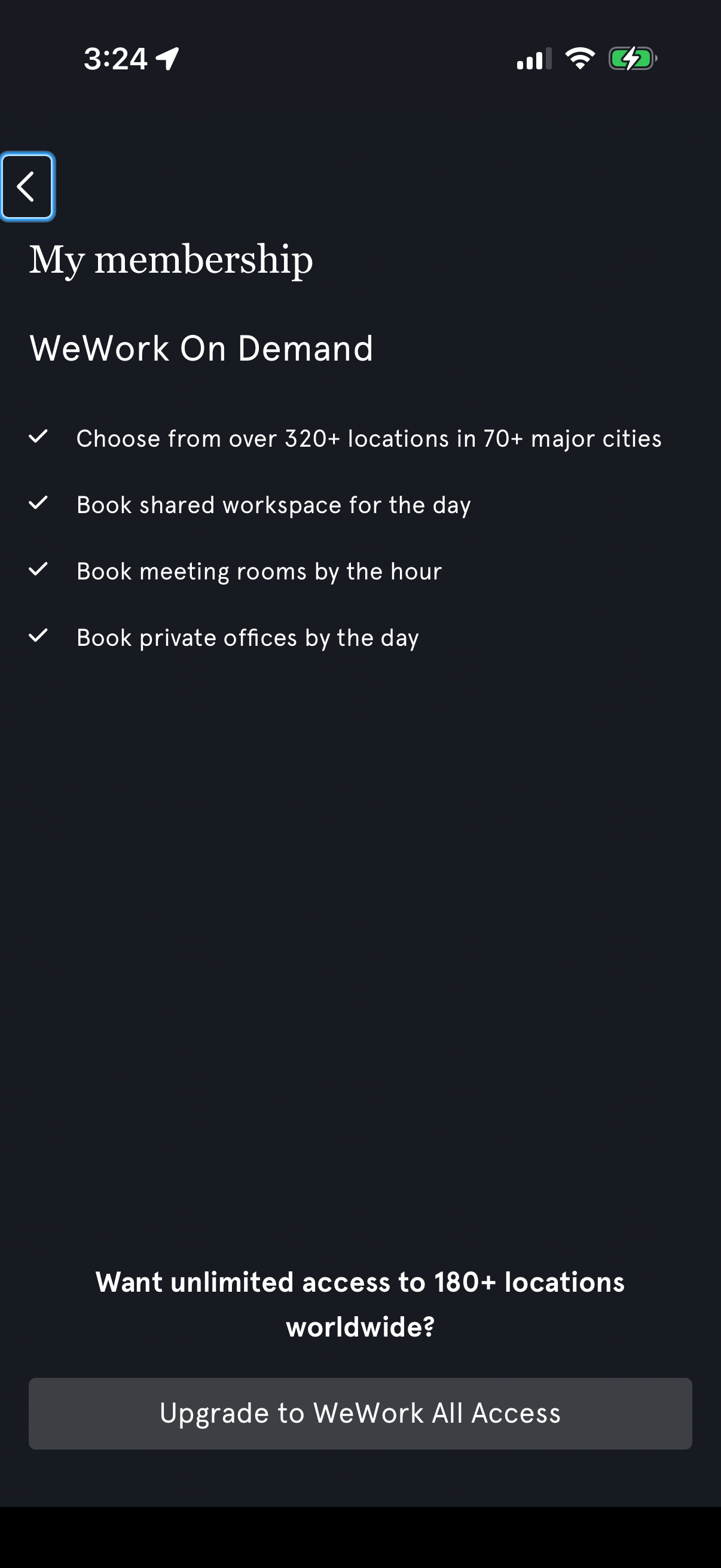Collapse the membership screen with the top-left chevron
The height and width of the screenshot is (1568, 721).
28,187
